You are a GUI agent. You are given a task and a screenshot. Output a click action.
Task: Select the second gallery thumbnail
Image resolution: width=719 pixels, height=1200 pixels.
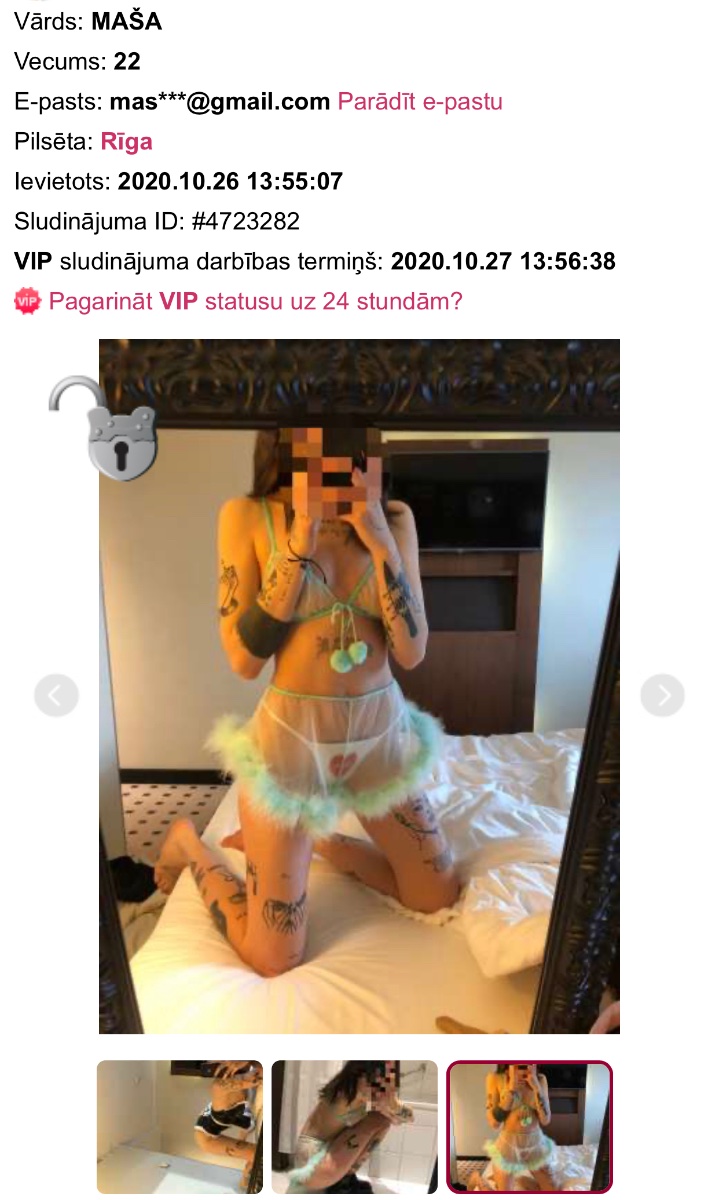(x=355, y=1127)
